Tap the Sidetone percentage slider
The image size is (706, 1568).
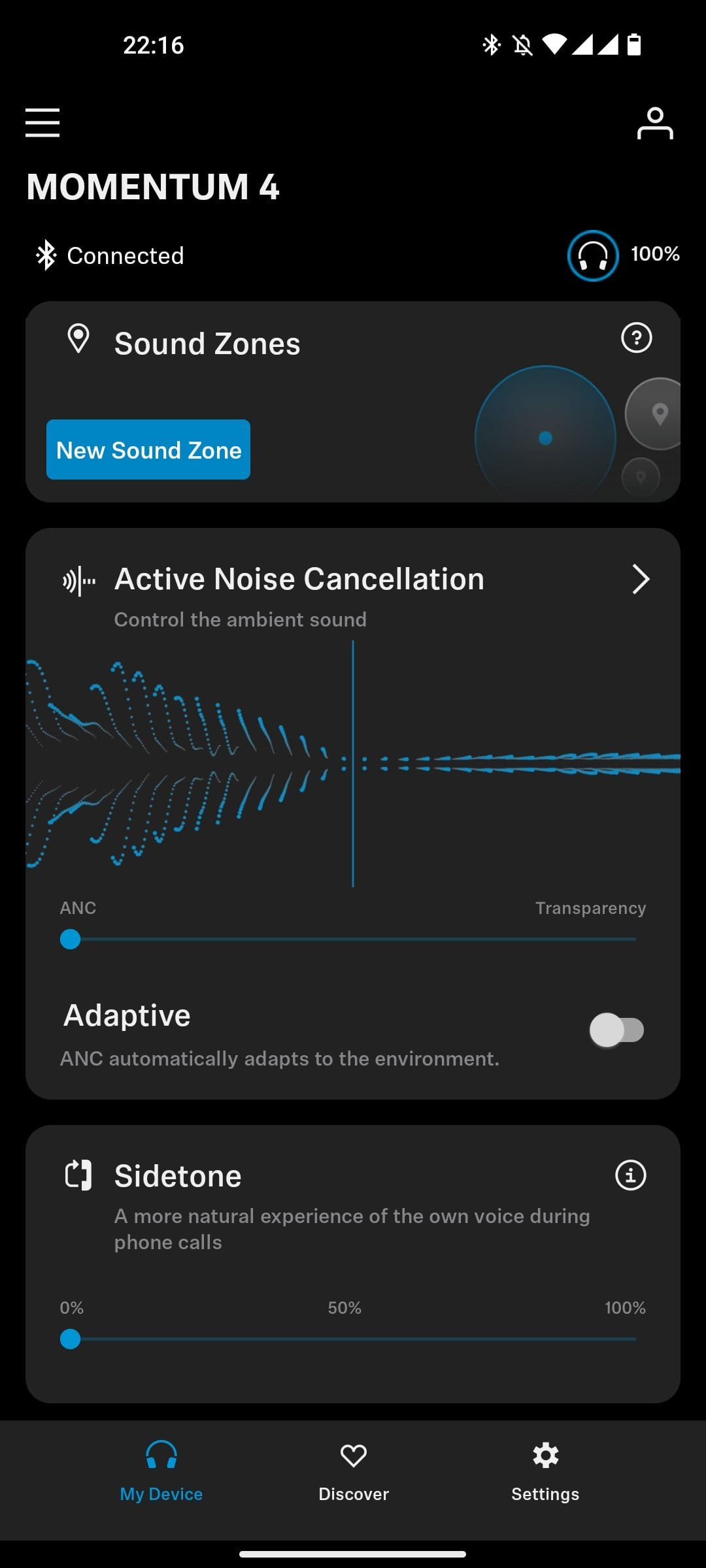tap(353, 1339)
